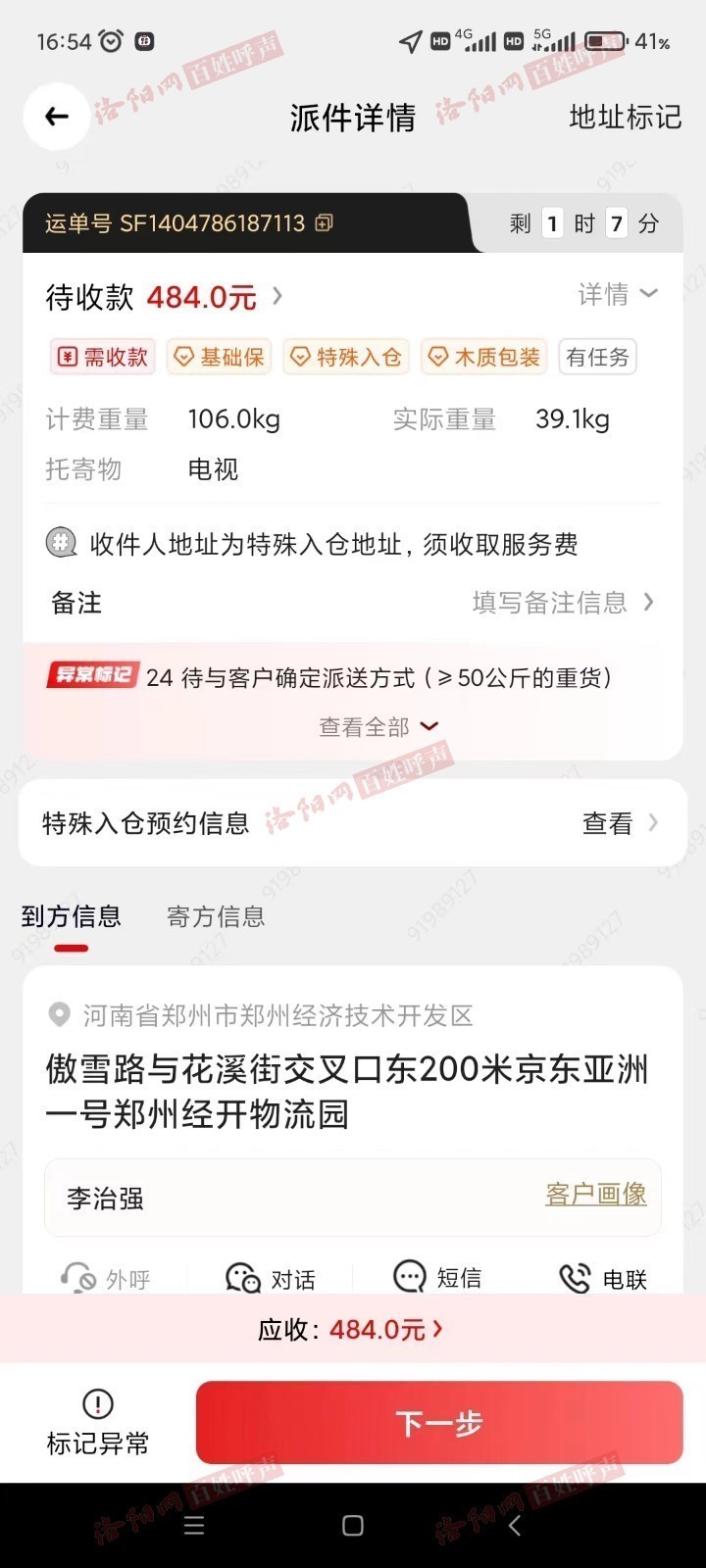Open the 应收 484.0元 receivable details
This screenshot has width=706, height=1568.
pyautogui.click(x=353, y=1330)
